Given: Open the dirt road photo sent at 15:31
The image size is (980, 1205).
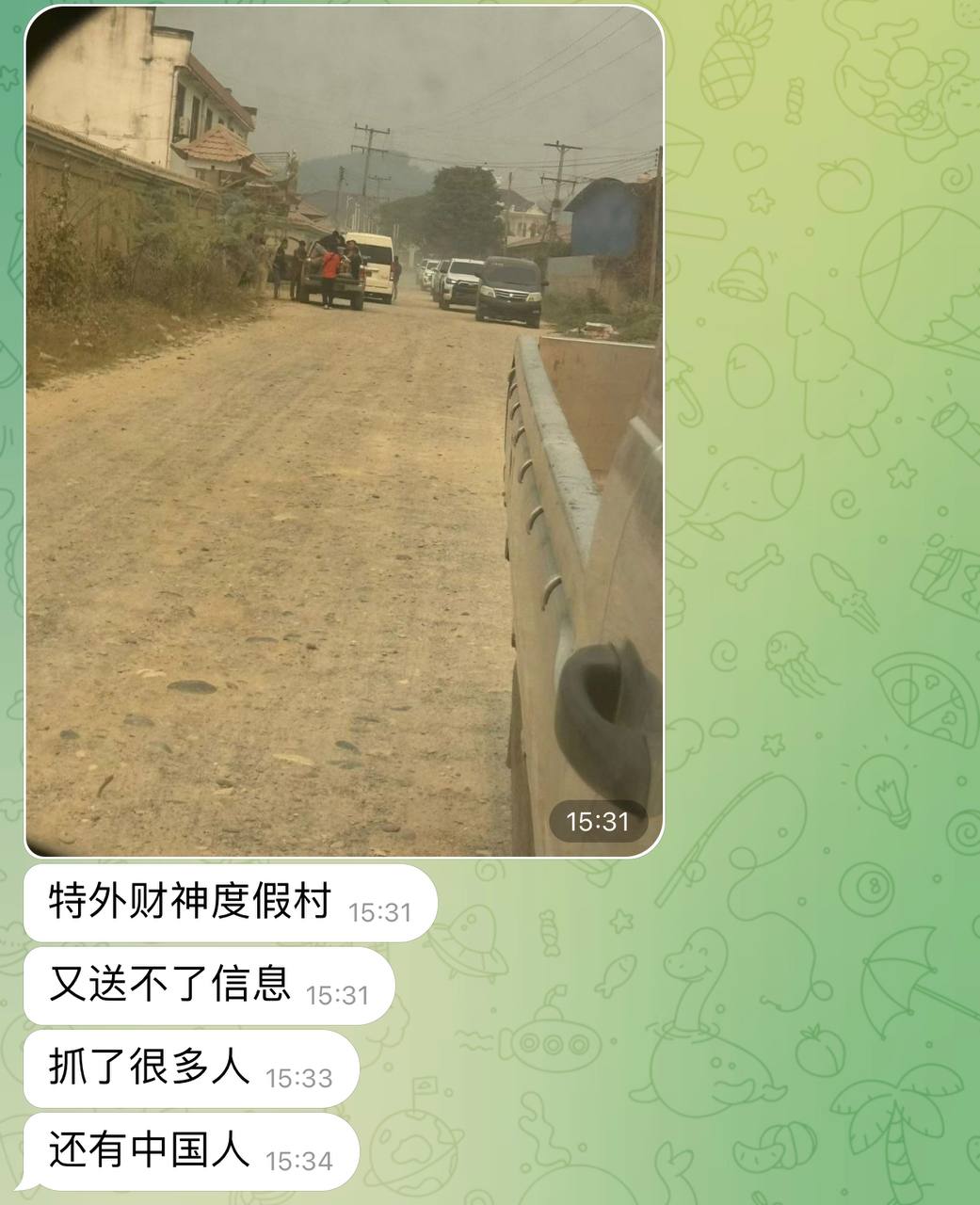Looking at the screenshot, I should click(x=345, y=431).
